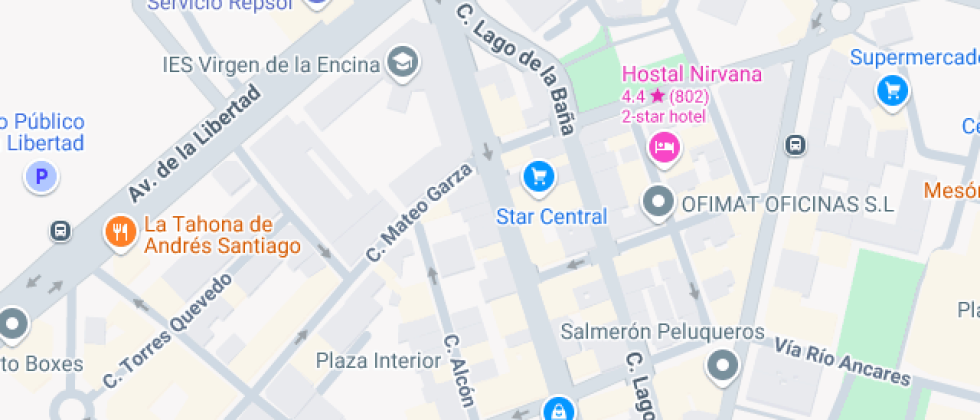Tap the OFIMAT OFICINAS S.L marker
The height and width of the screenshot is (420, 980).
658,204
